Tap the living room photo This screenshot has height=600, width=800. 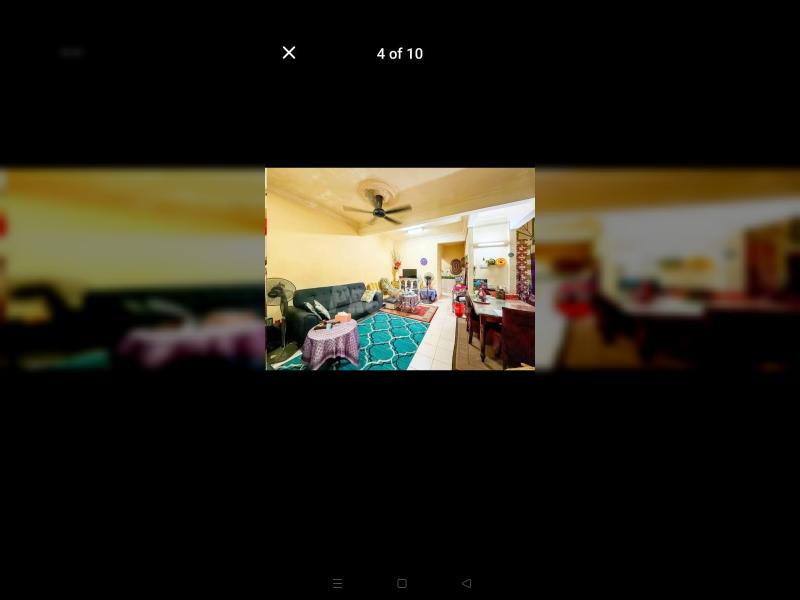(x=400, y=269)
